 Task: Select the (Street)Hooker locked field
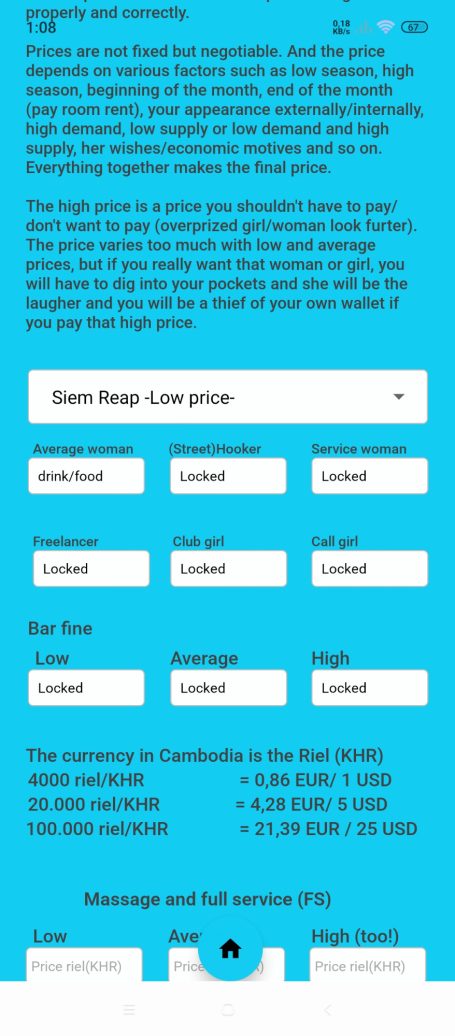228,476
